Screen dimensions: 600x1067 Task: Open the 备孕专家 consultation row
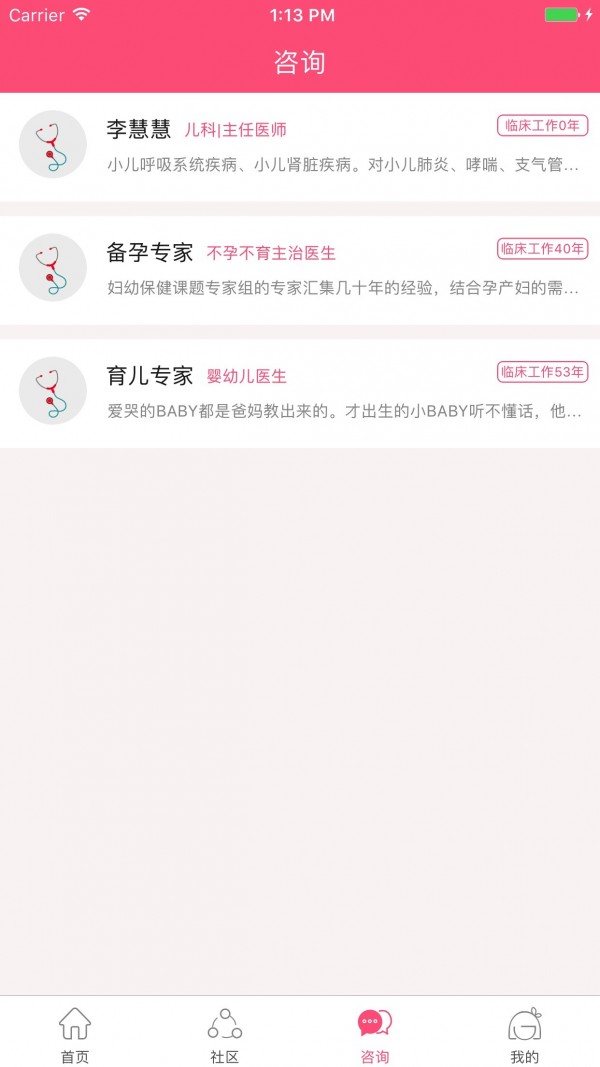[x=300, y=269]
